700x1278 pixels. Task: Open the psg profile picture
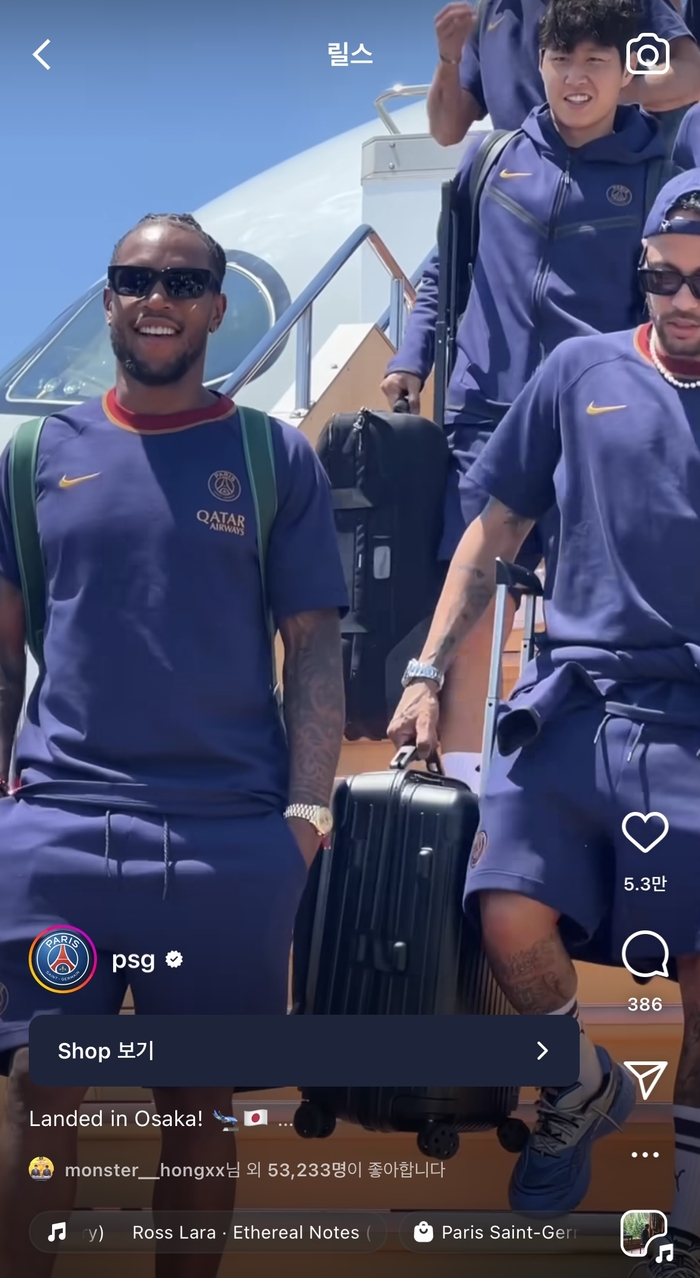coord(63,959)
